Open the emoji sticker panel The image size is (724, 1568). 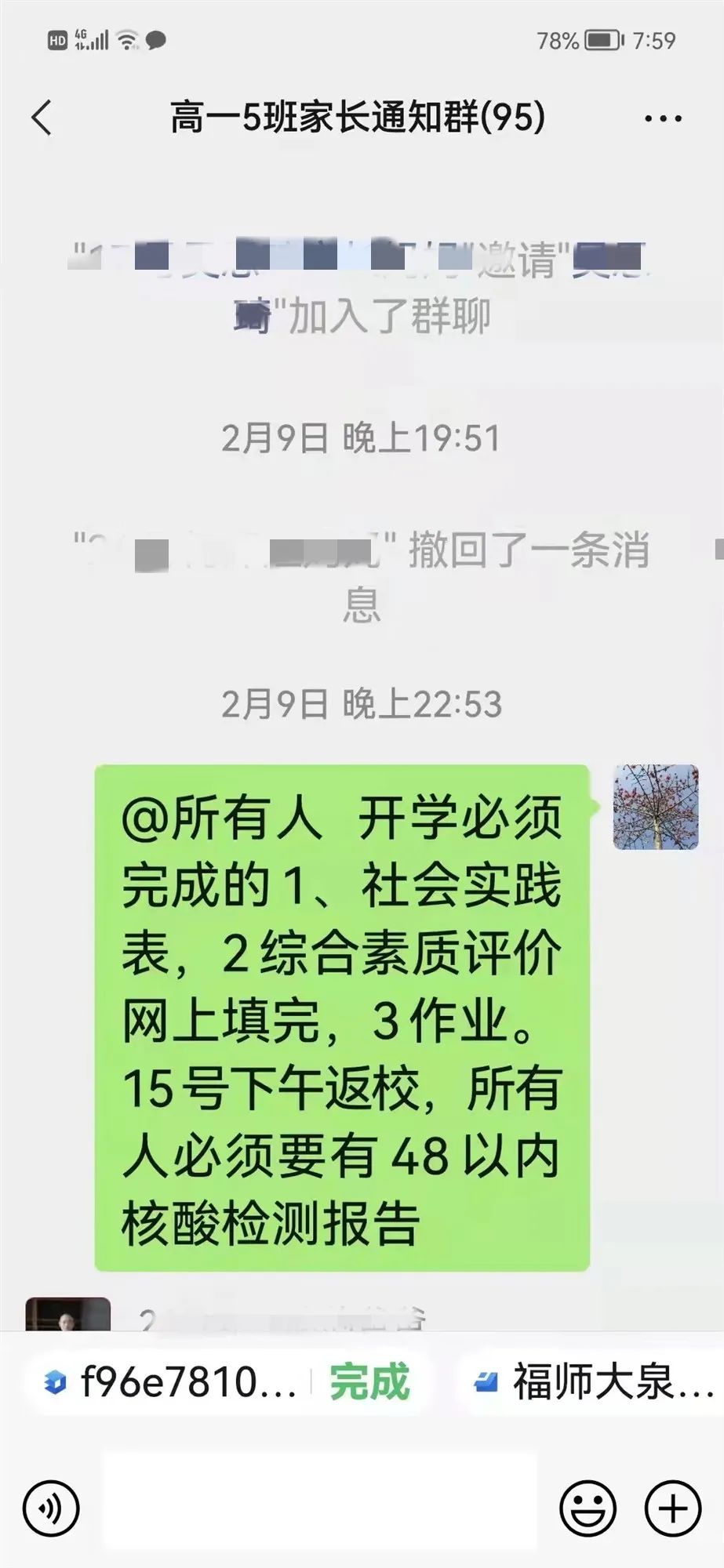pyautogui.click(x=588, y=1508)
